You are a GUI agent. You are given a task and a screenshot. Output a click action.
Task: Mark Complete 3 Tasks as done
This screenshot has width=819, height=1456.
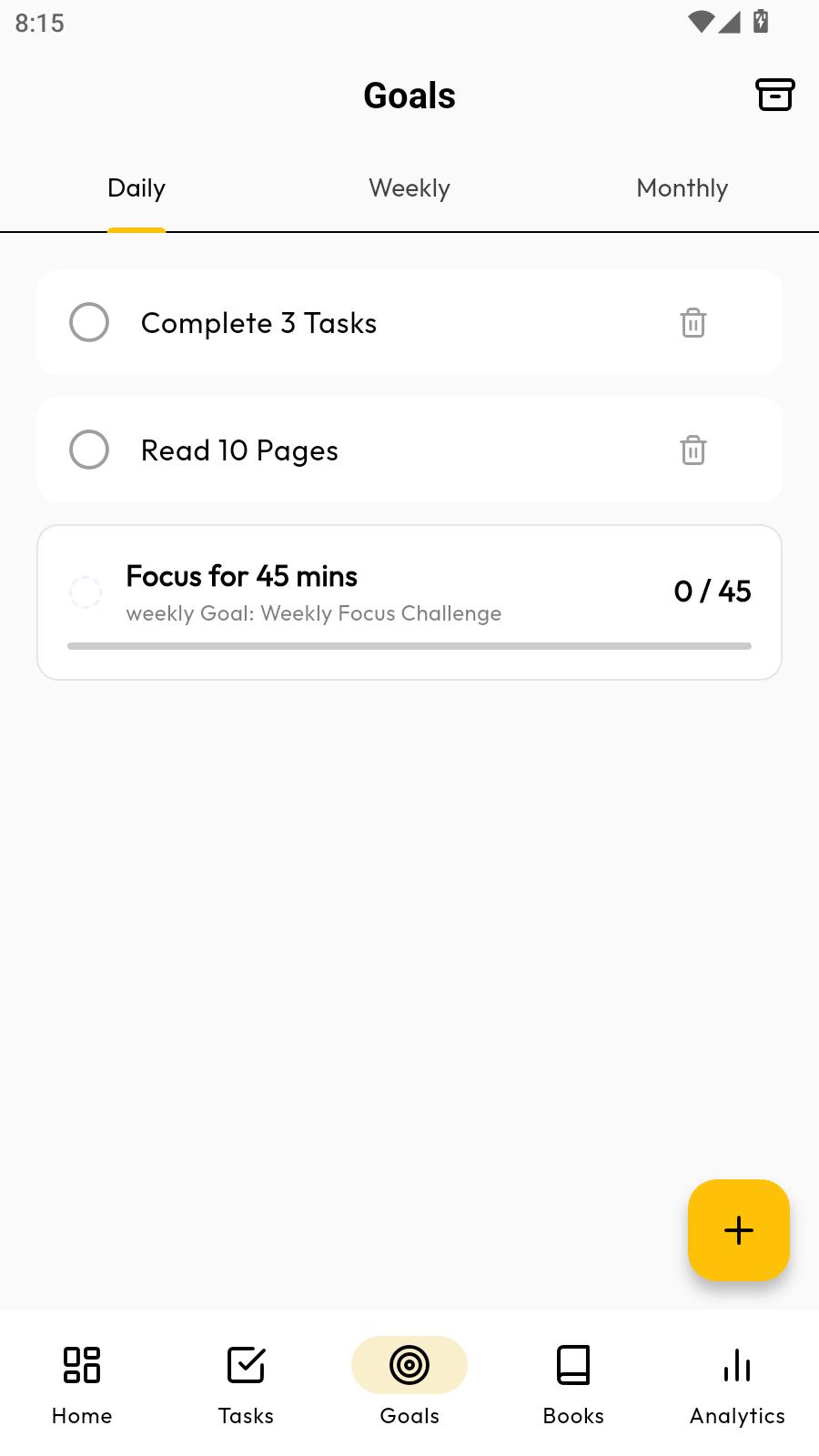click(x=89, y=322)
